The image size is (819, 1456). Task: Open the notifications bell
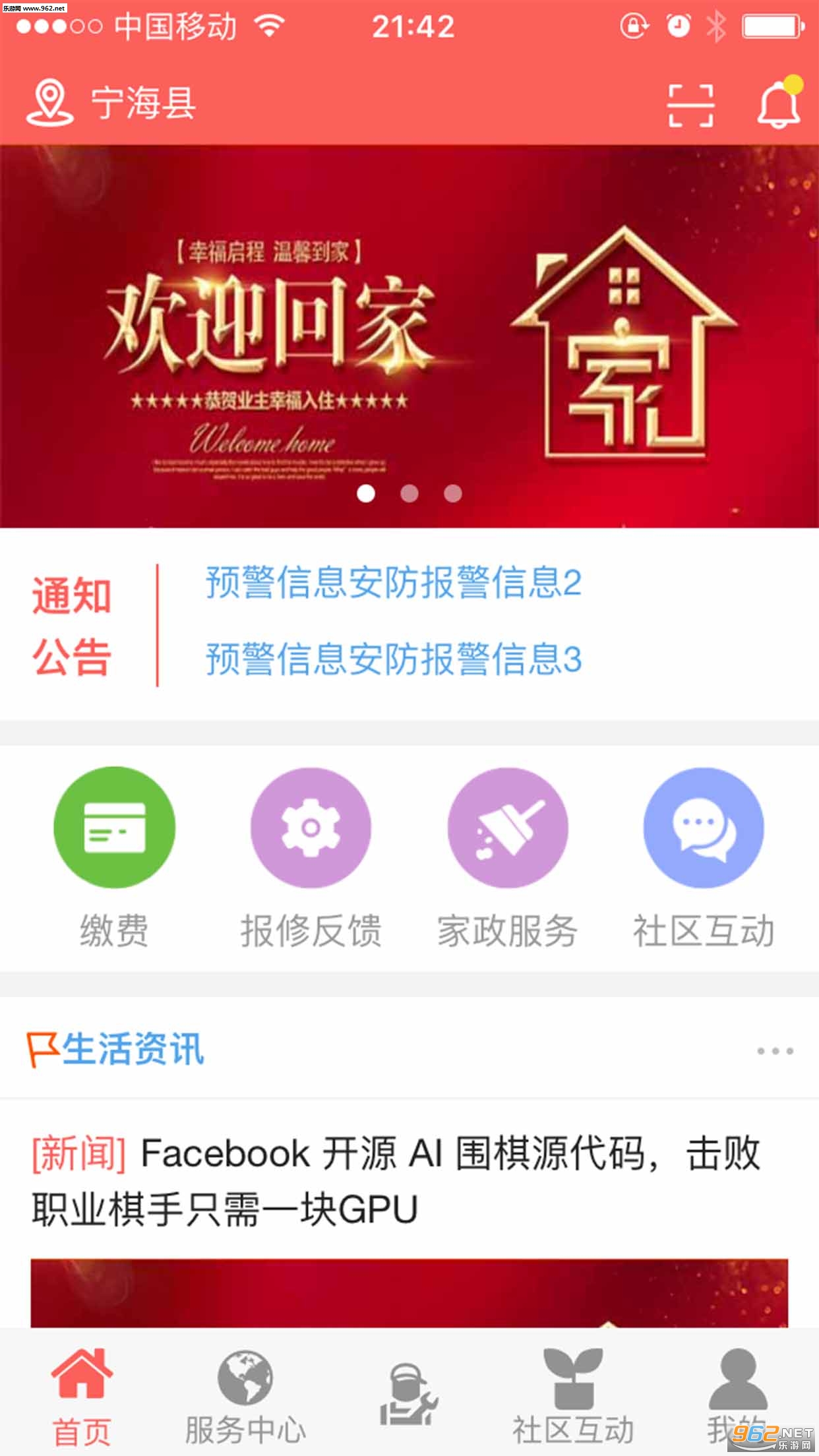[x=778, y=104]
